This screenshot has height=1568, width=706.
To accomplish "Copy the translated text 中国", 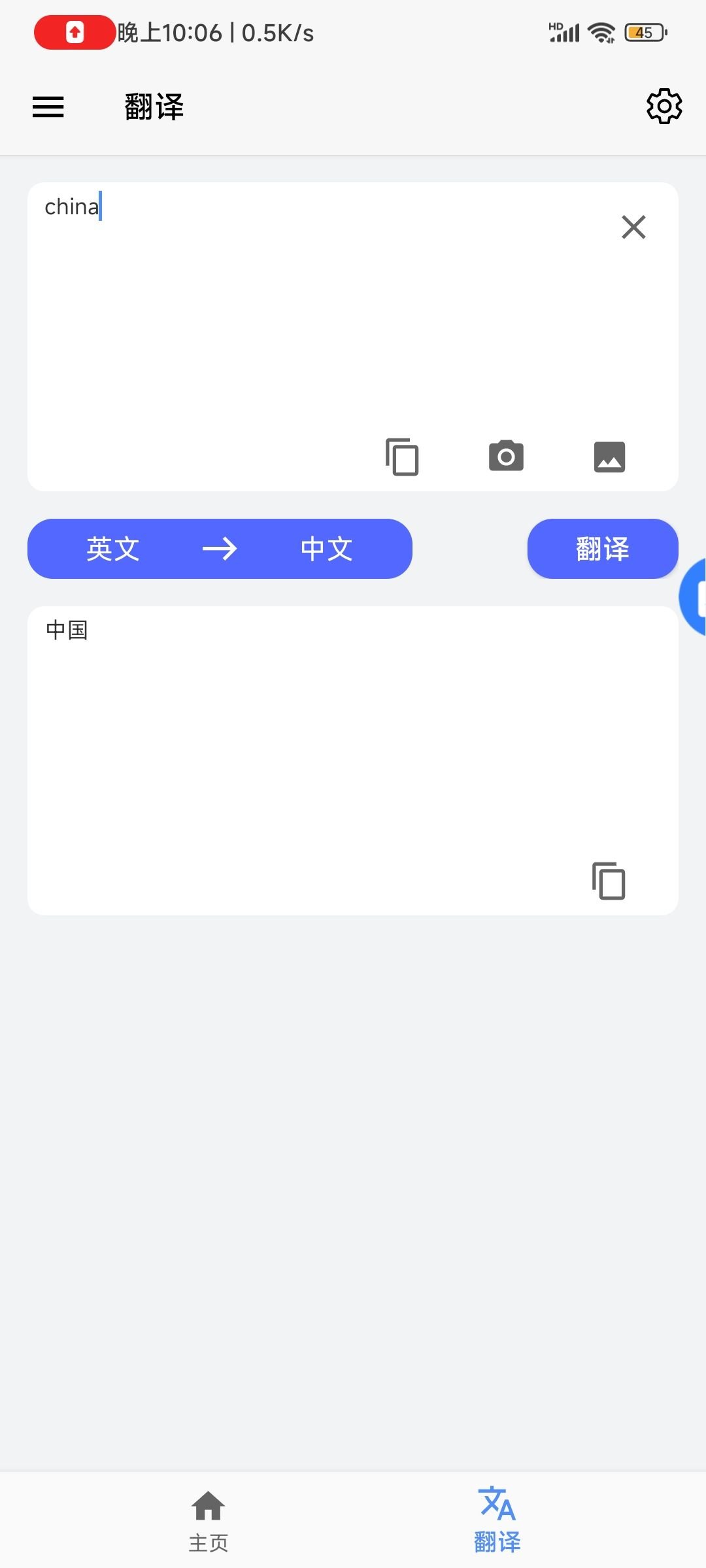I will 608,881.
